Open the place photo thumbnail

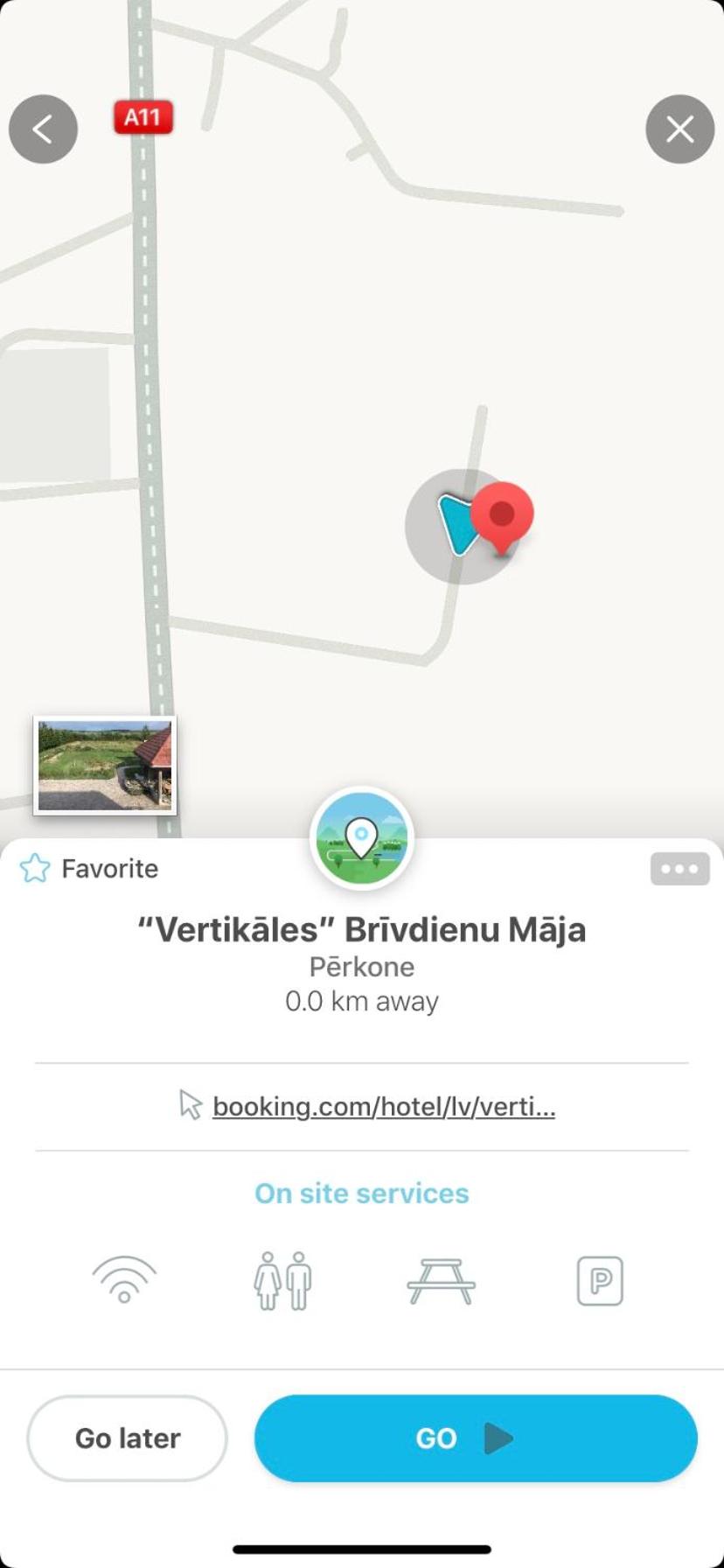pos(105,766)
